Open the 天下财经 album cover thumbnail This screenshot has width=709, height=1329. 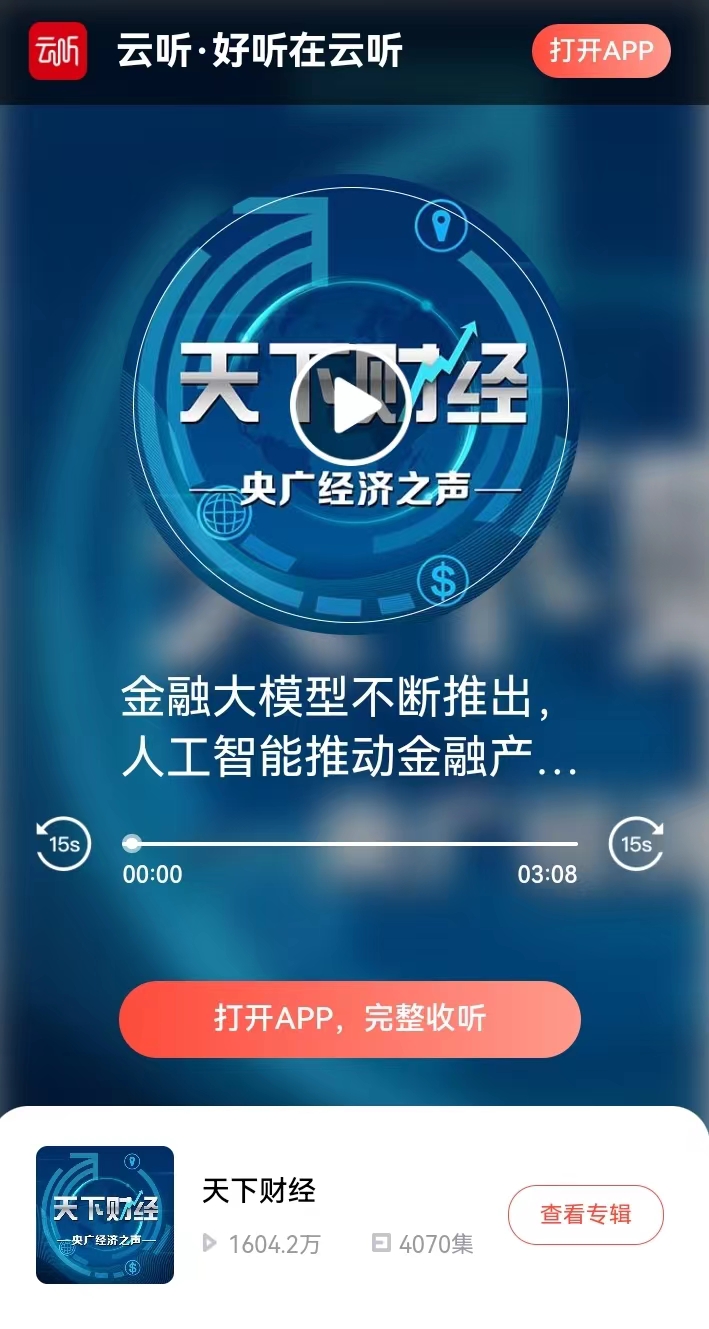105,1214
